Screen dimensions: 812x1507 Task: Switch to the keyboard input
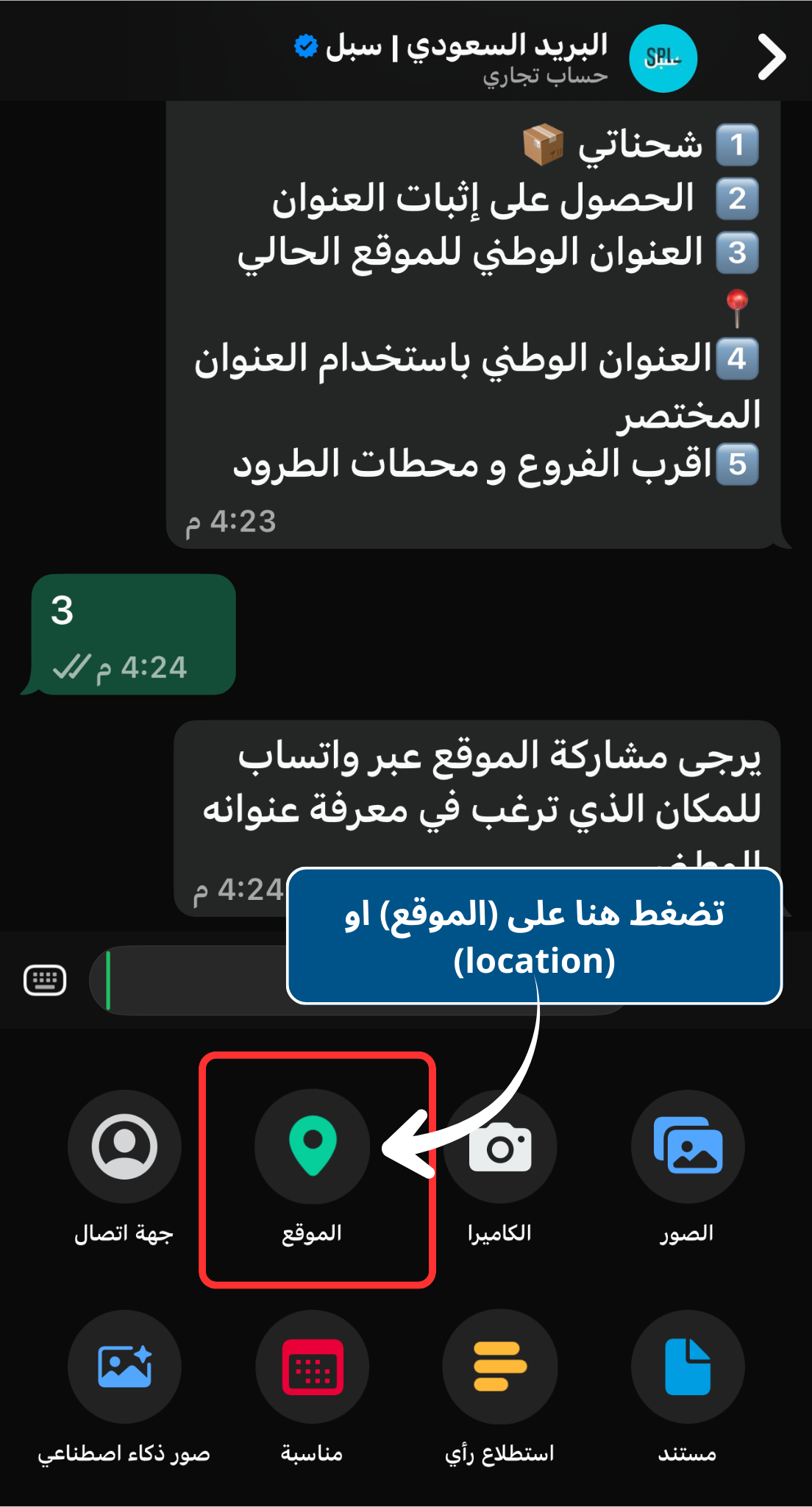click(x=45, y=980)
